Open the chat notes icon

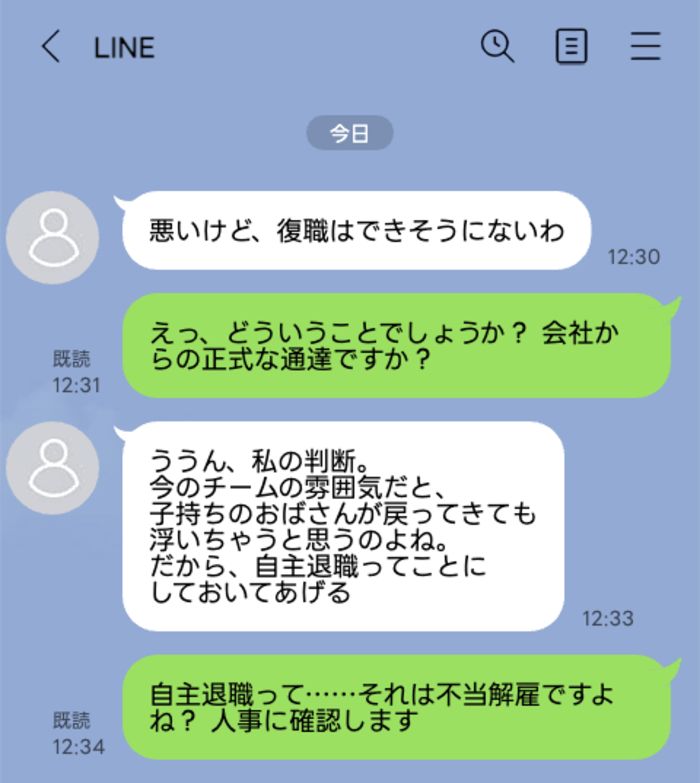(x=571, y=47)
